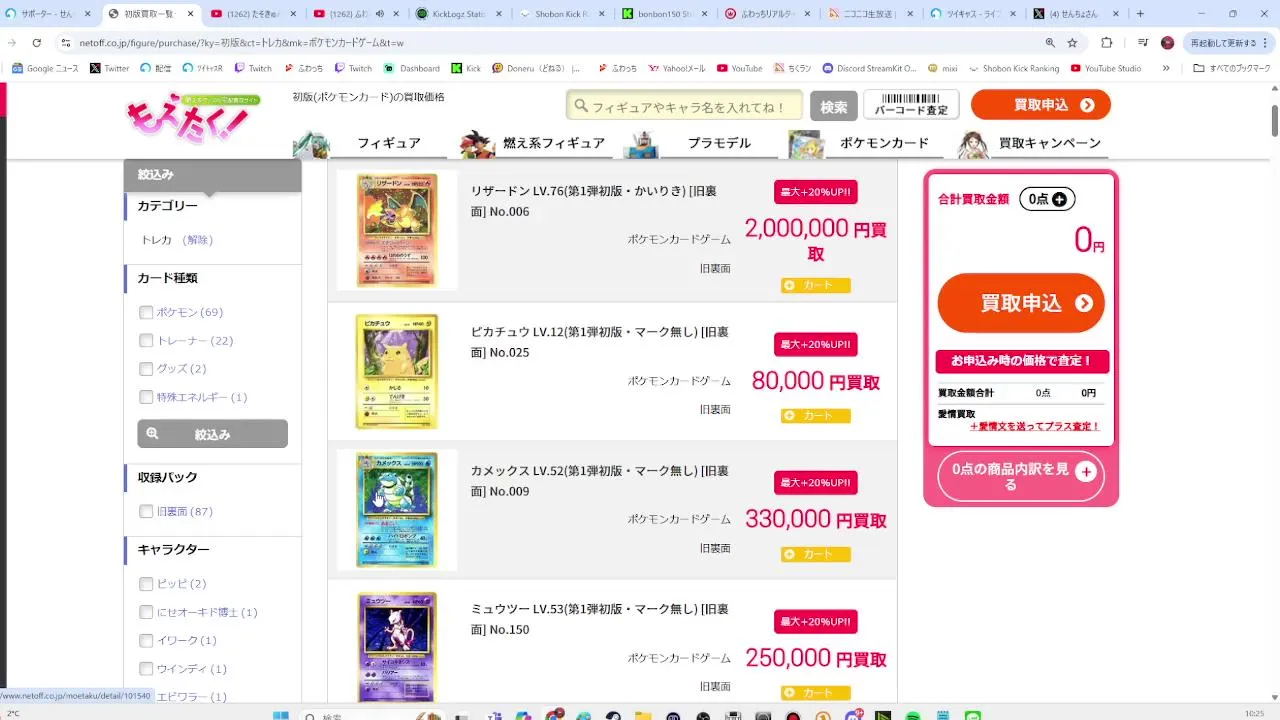This screenshot has height=720, width=1280.
Task: Open the ピカチュウ LV.12 card image
Action: (x=397, y=371)
